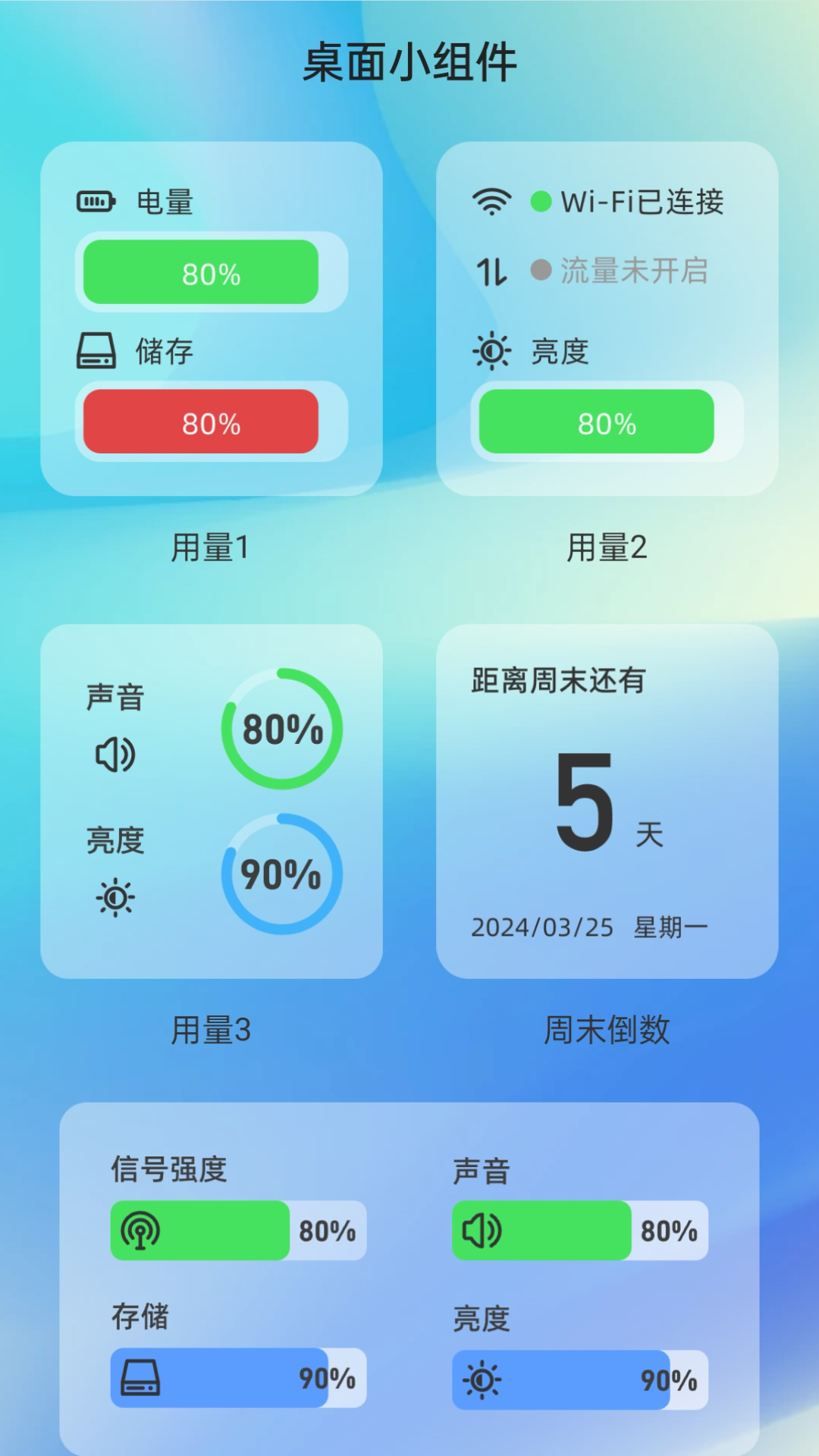This screenshot has width=819, height=1456.
Task: Click the storage drive icon above the red bar
Action: [x=96, y=350]
